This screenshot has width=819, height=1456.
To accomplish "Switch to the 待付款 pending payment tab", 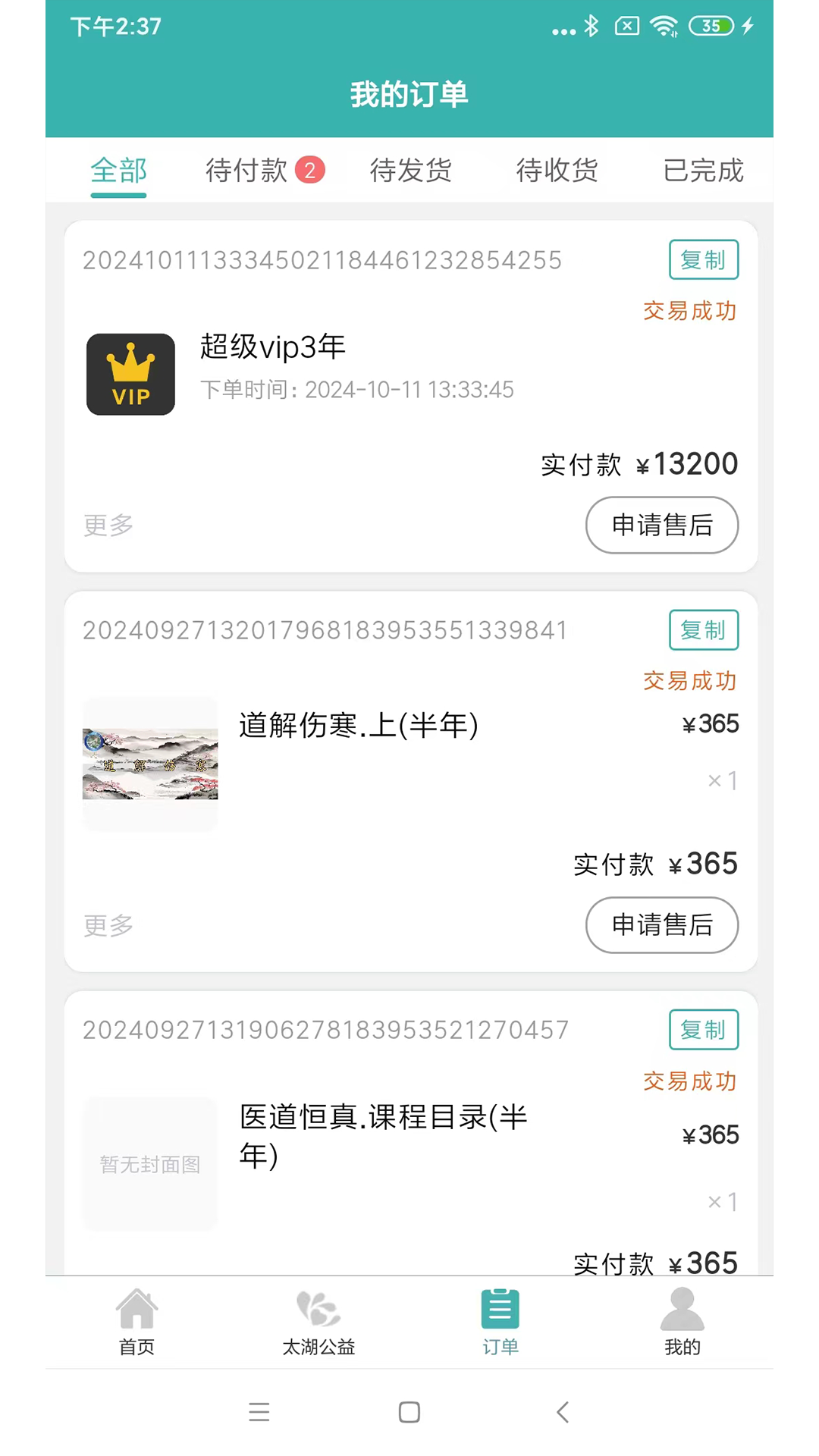I will (258, 171).
